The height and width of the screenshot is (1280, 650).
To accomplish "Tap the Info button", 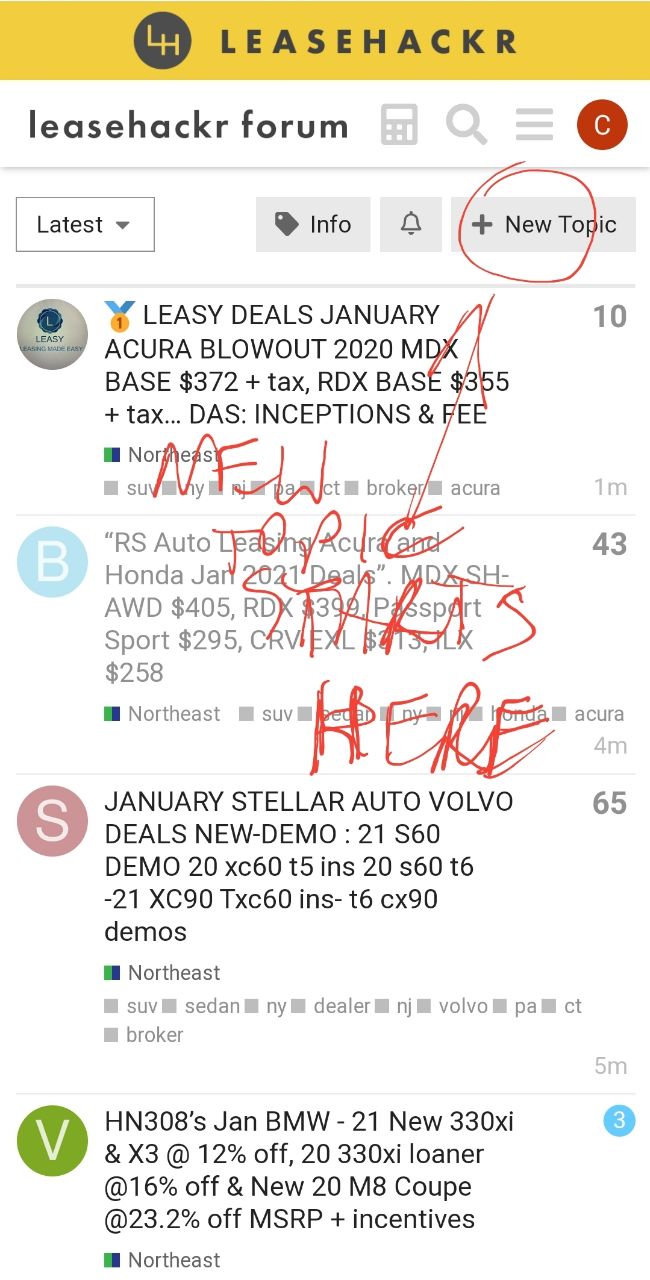I will click(313, 224).
